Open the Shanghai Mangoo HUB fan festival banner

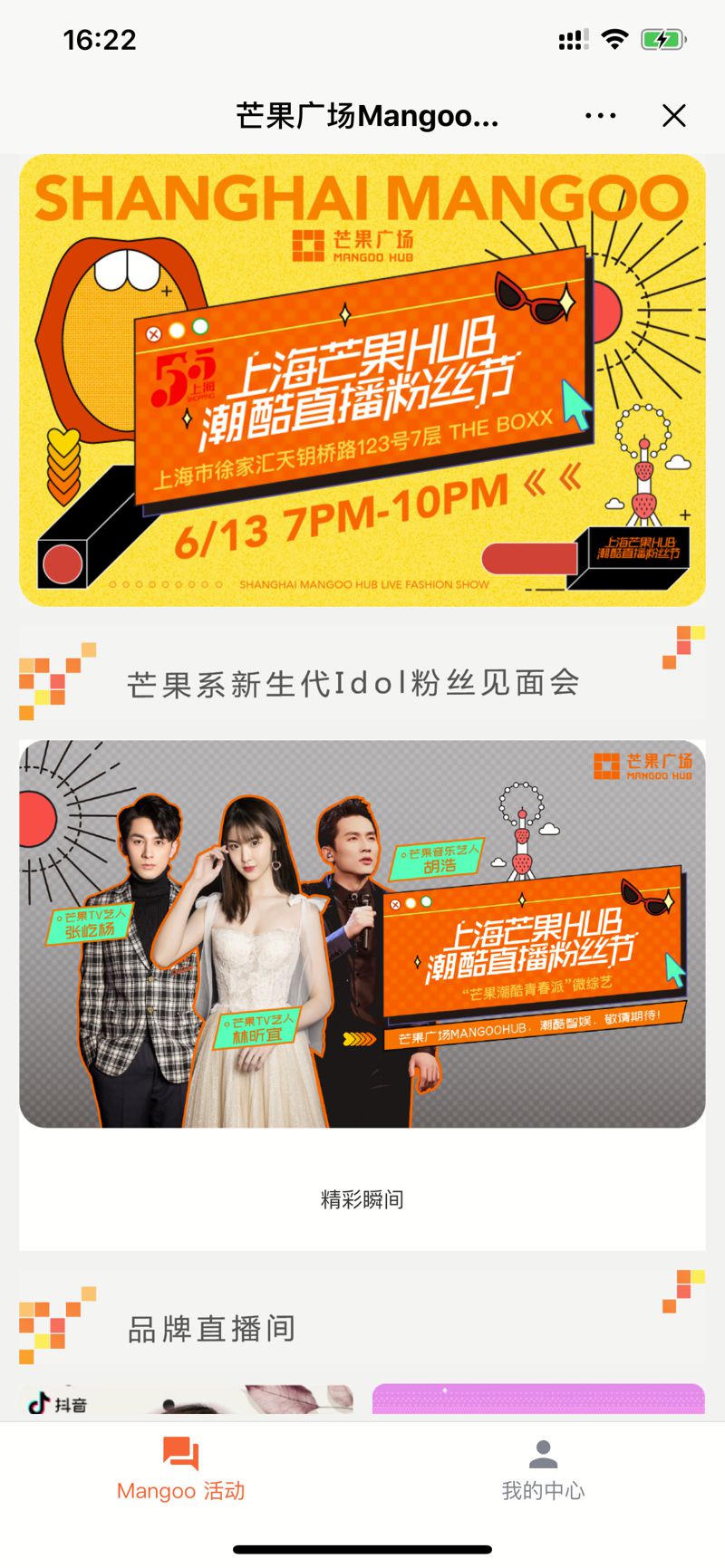pyautogui.click(x=362, y=380)
